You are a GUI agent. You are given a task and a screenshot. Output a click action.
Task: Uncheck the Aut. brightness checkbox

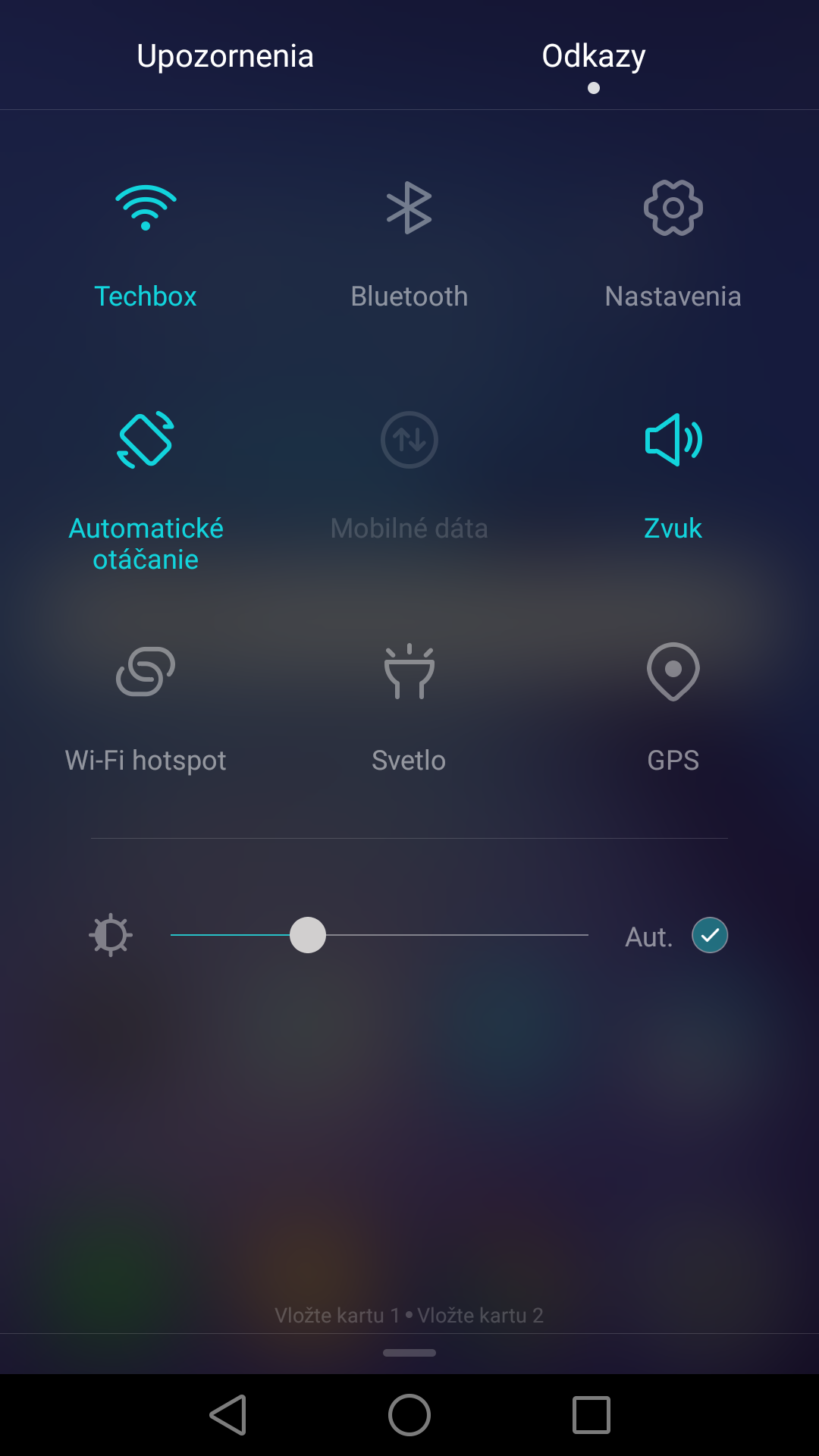(x=710, y=935)
